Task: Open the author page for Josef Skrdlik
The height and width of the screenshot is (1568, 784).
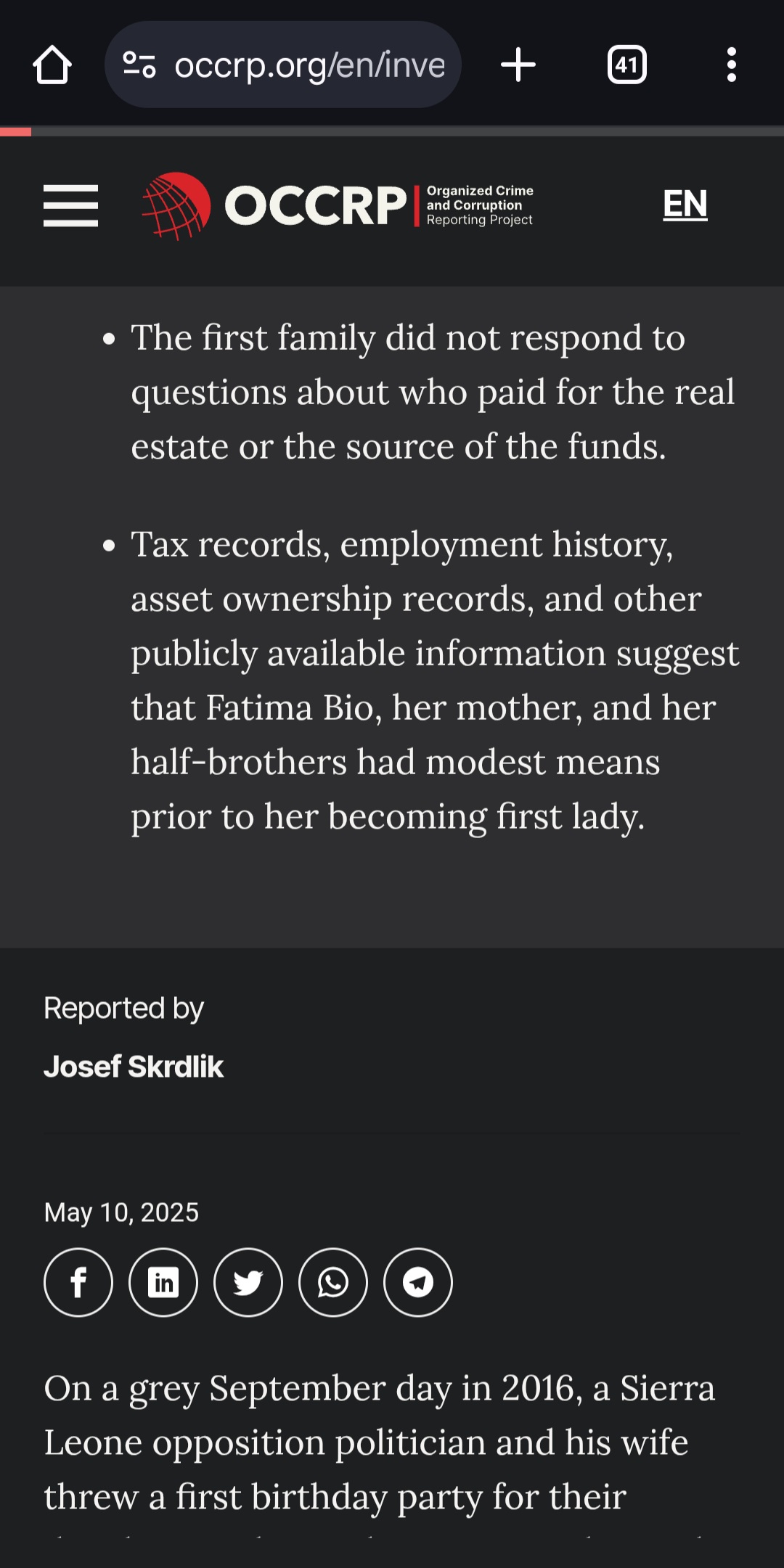Action: [x=134, y=1067]
